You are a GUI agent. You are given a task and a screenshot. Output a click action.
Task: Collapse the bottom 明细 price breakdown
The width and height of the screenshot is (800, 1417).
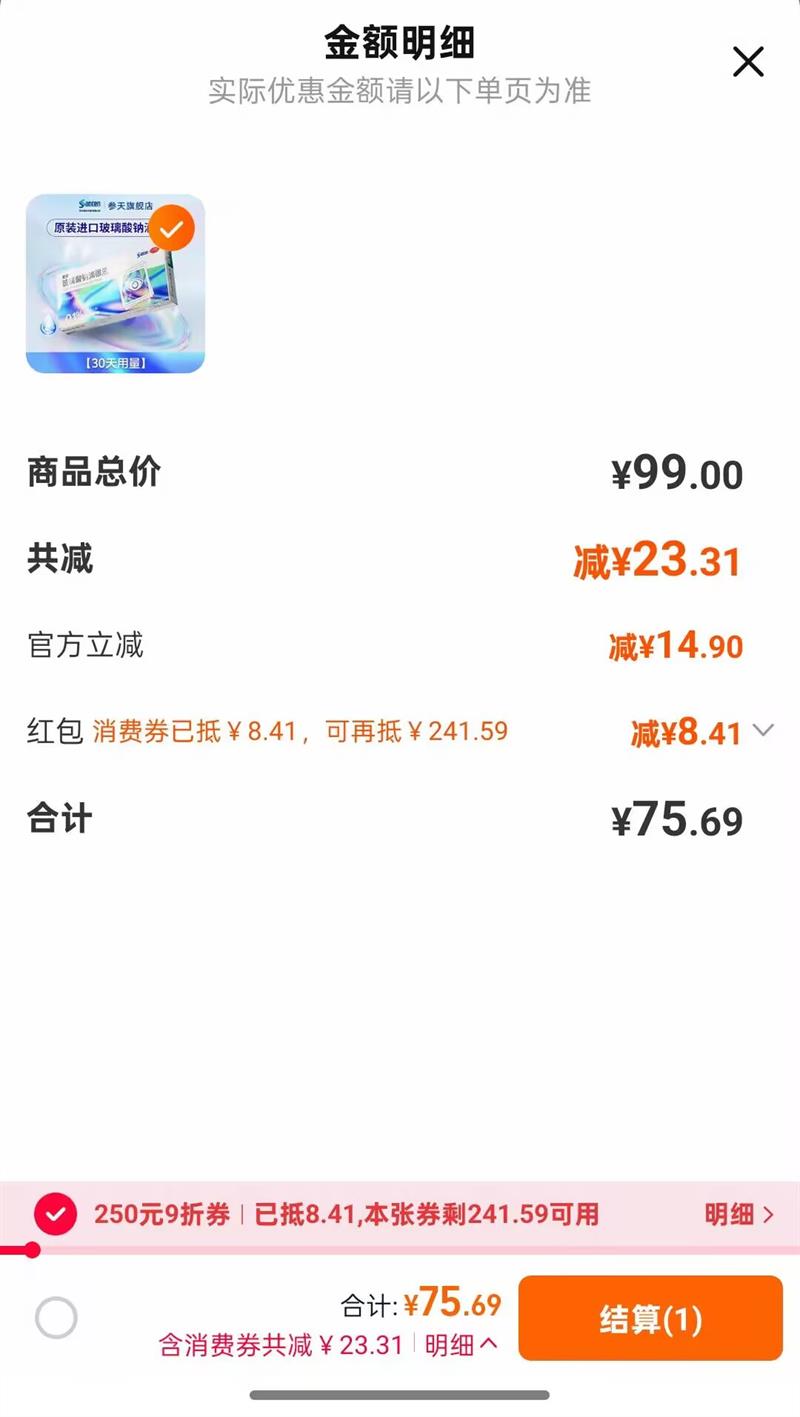pyautogui.click(x=461, y=1345)
